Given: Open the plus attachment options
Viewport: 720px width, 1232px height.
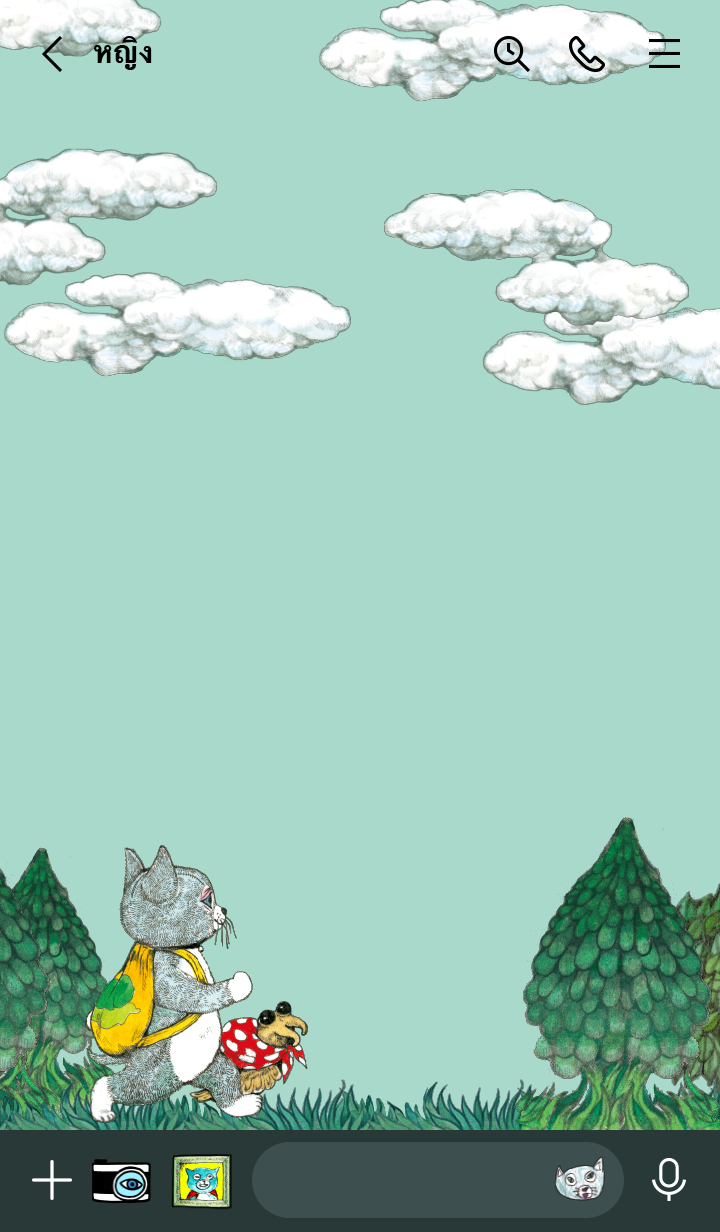Looking at the screenshot, I should click(52, 1181).
